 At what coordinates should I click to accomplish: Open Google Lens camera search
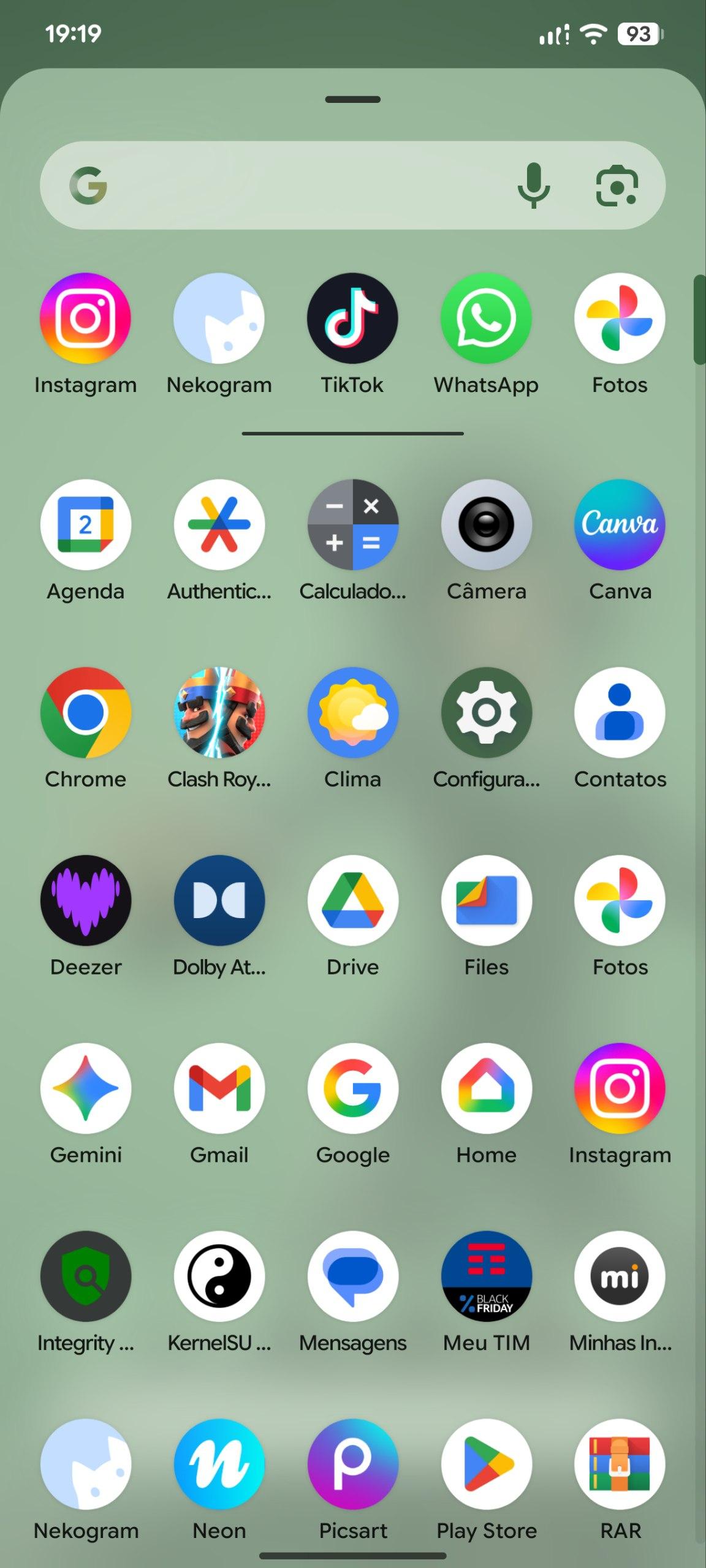click(617, 186)
